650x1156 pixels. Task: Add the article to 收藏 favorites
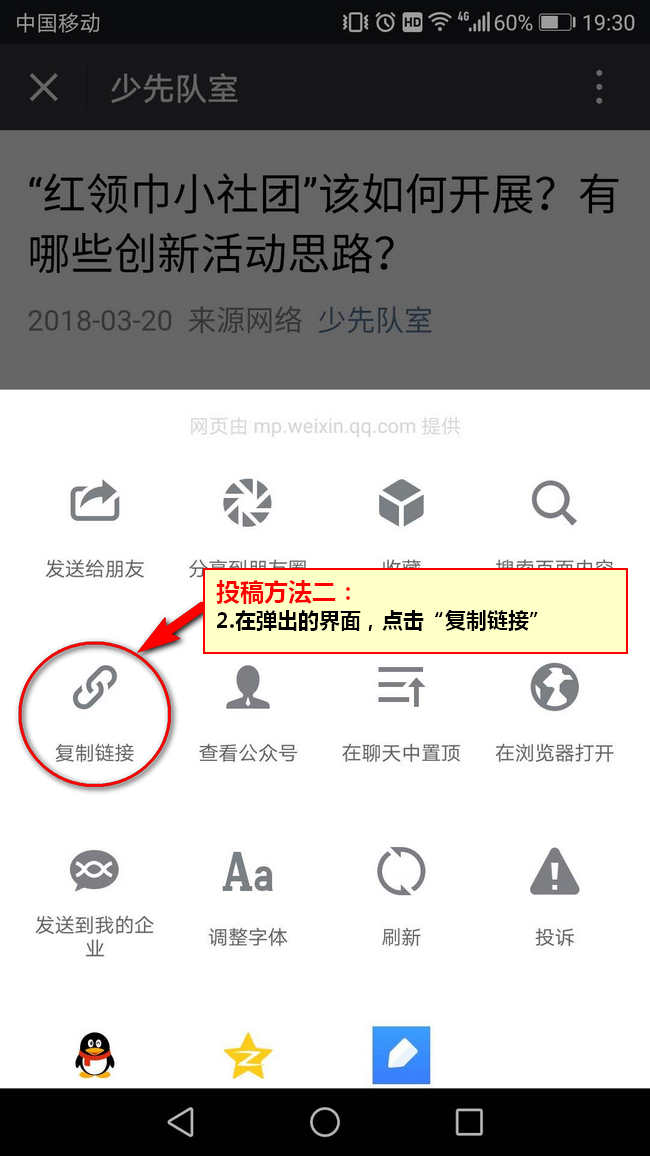point(401,503)
